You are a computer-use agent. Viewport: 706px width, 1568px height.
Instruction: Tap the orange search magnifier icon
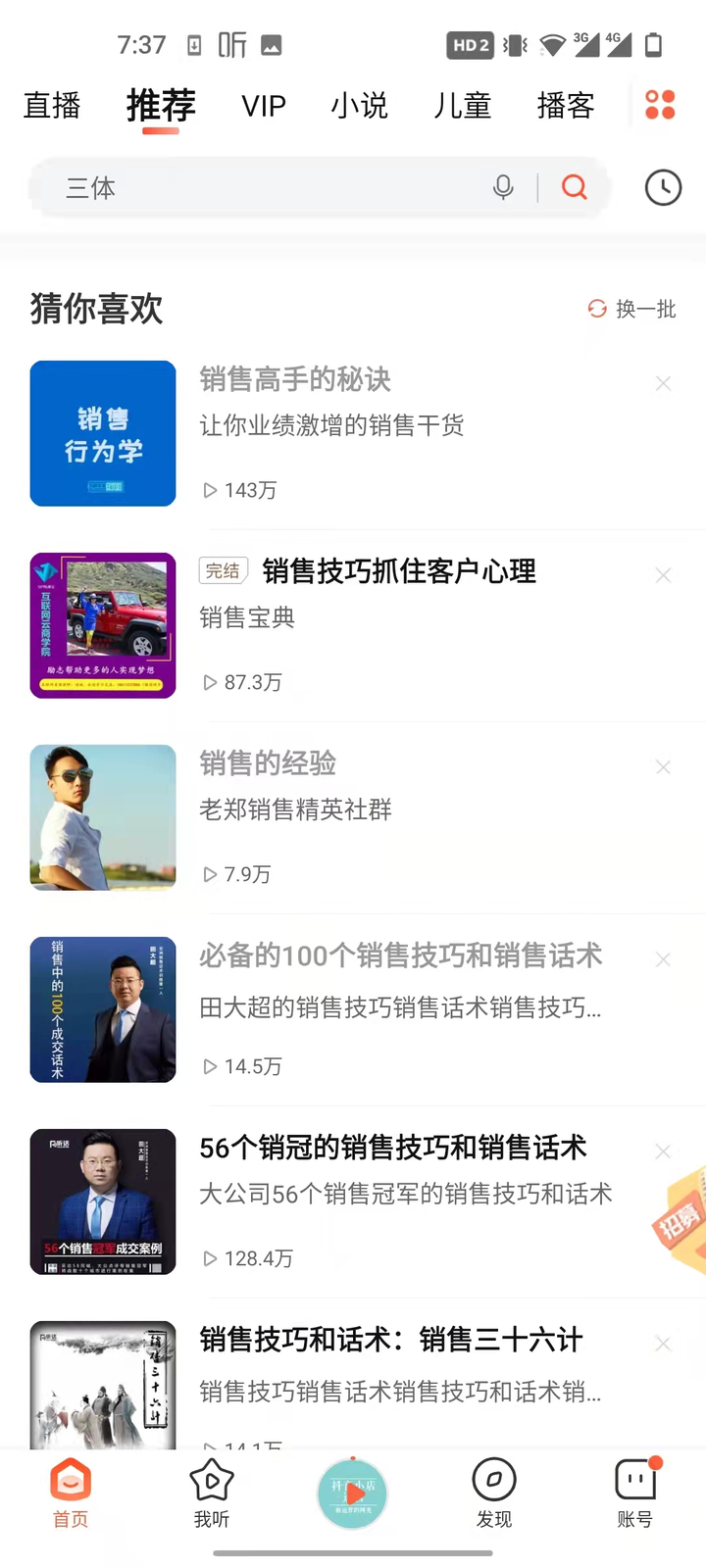tap(575, 186)
